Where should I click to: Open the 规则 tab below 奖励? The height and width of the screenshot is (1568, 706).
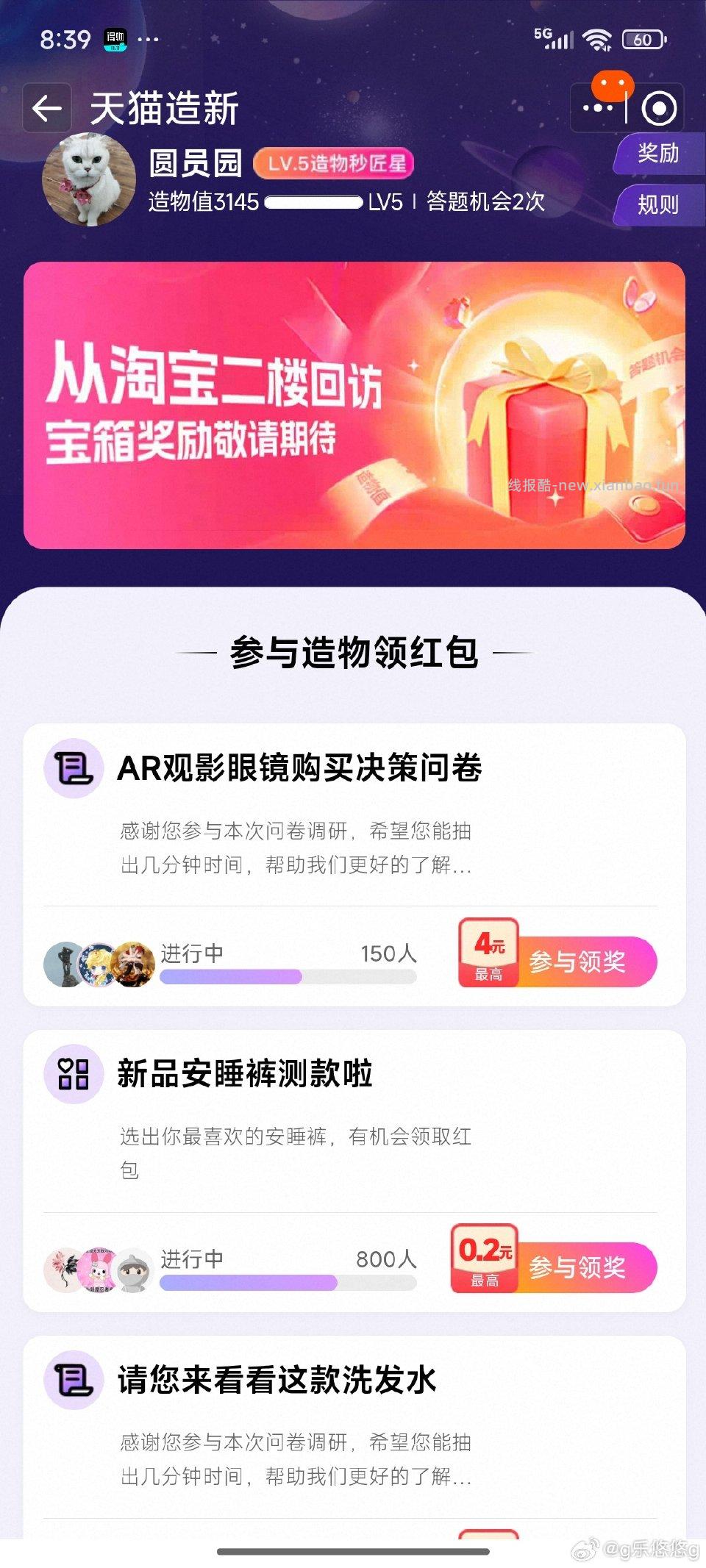(x=657, y=204)
